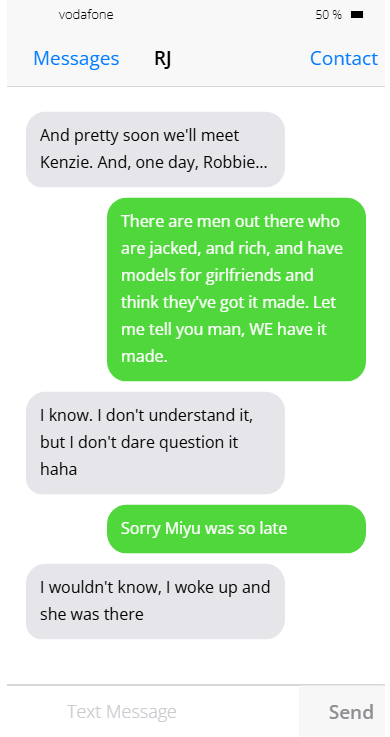The image size is (390, 737).
Task: Go back to the Messages list
Action: (76, 58)
